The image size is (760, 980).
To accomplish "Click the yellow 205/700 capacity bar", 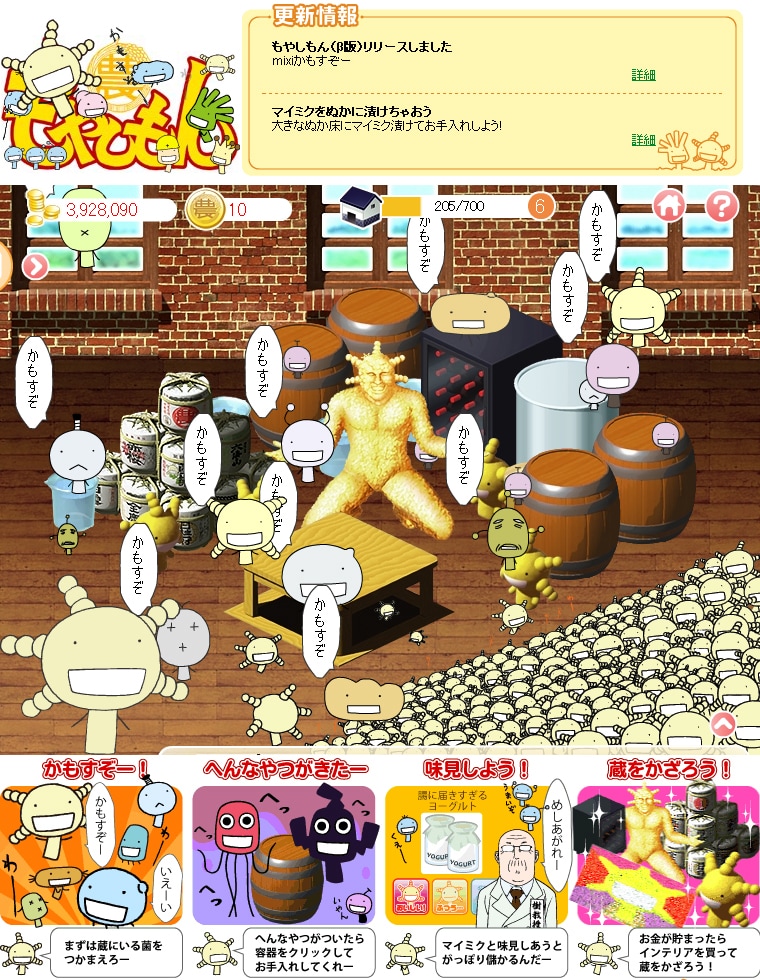I will [400, 204].
